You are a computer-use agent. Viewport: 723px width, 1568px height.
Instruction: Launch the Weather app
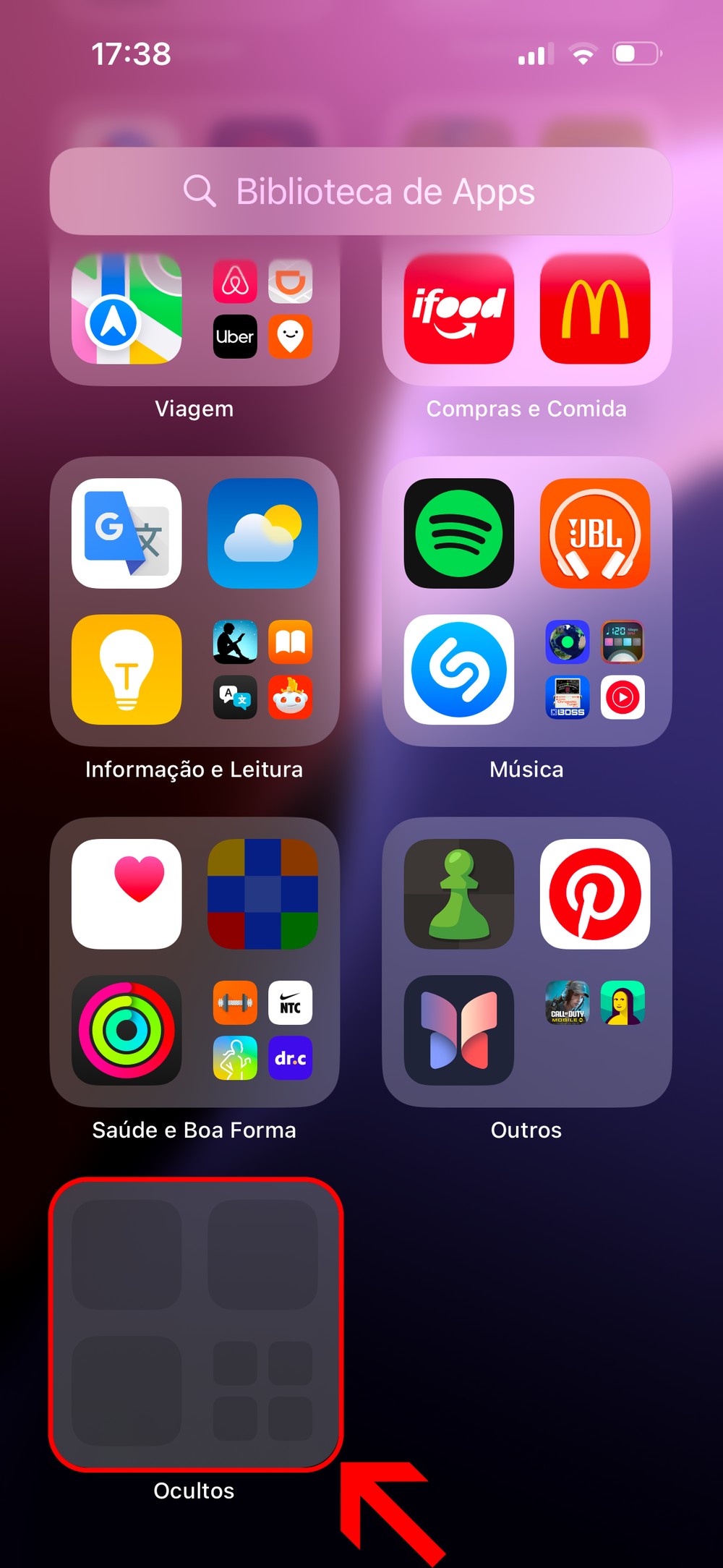262,533
